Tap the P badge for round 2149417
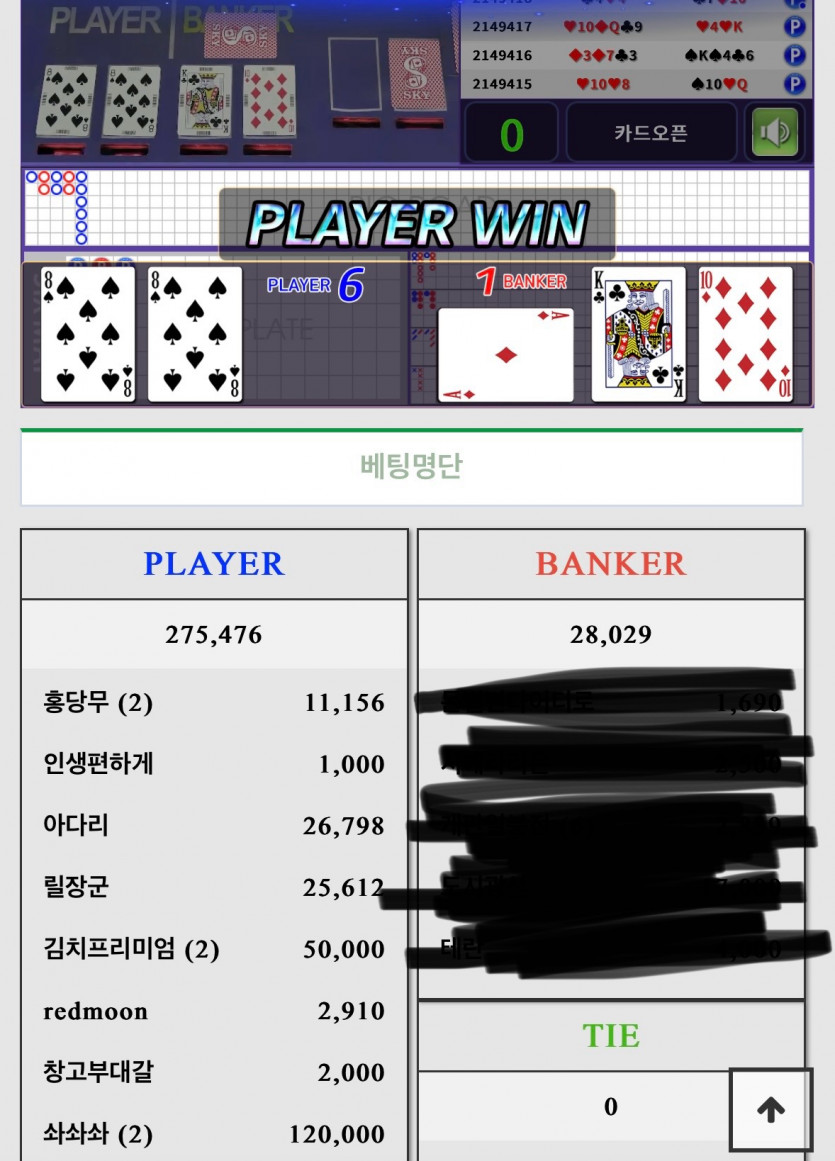835x1161 pixels. [x=794, y=27]
